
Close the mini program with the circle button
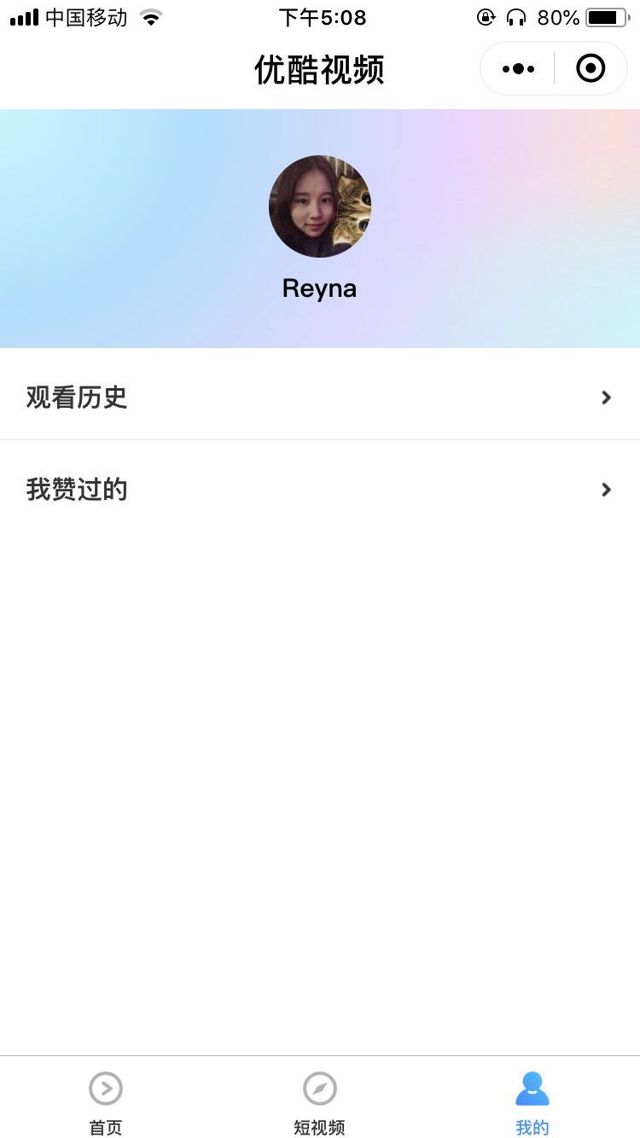point(591,69)
